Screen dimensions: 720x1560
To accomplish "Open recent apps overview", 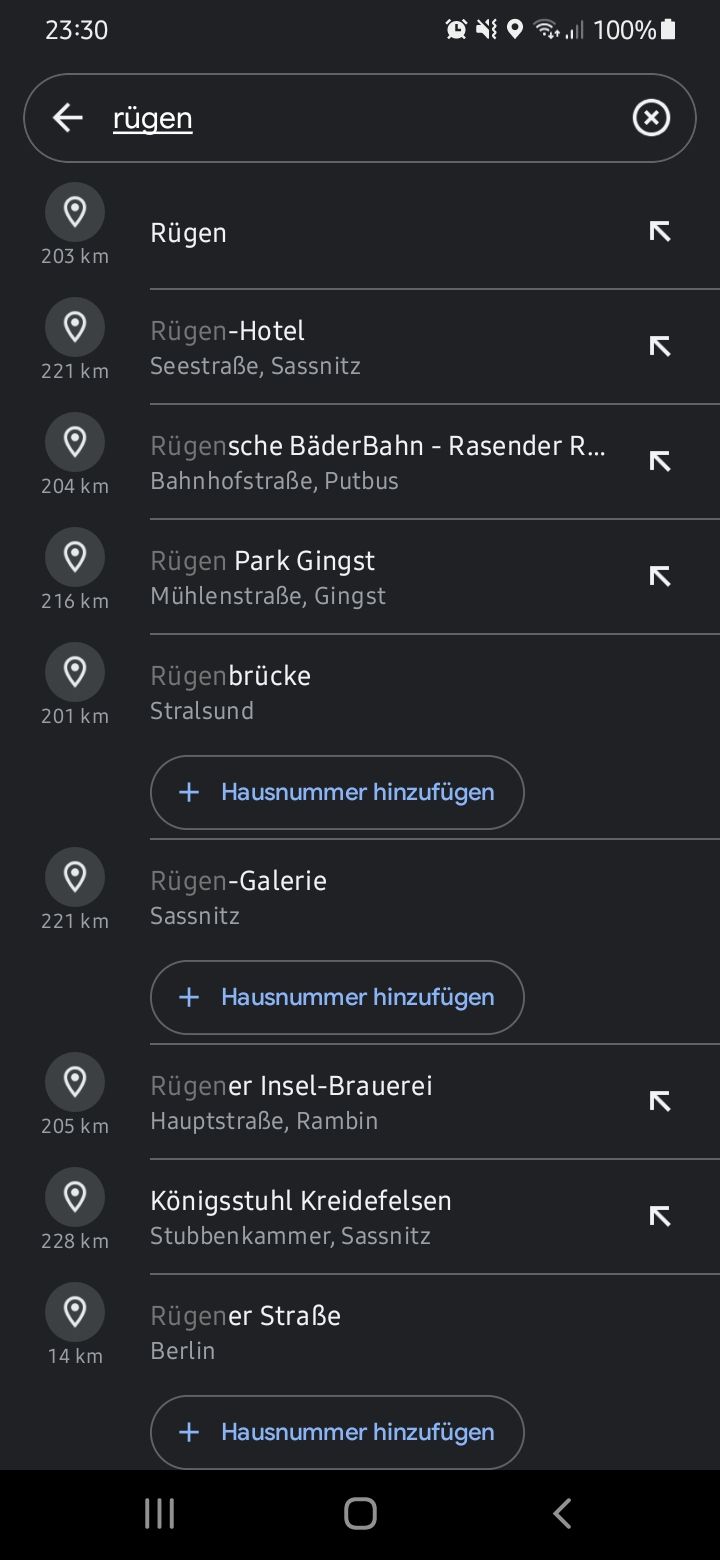I will [x=160, y=1513].
